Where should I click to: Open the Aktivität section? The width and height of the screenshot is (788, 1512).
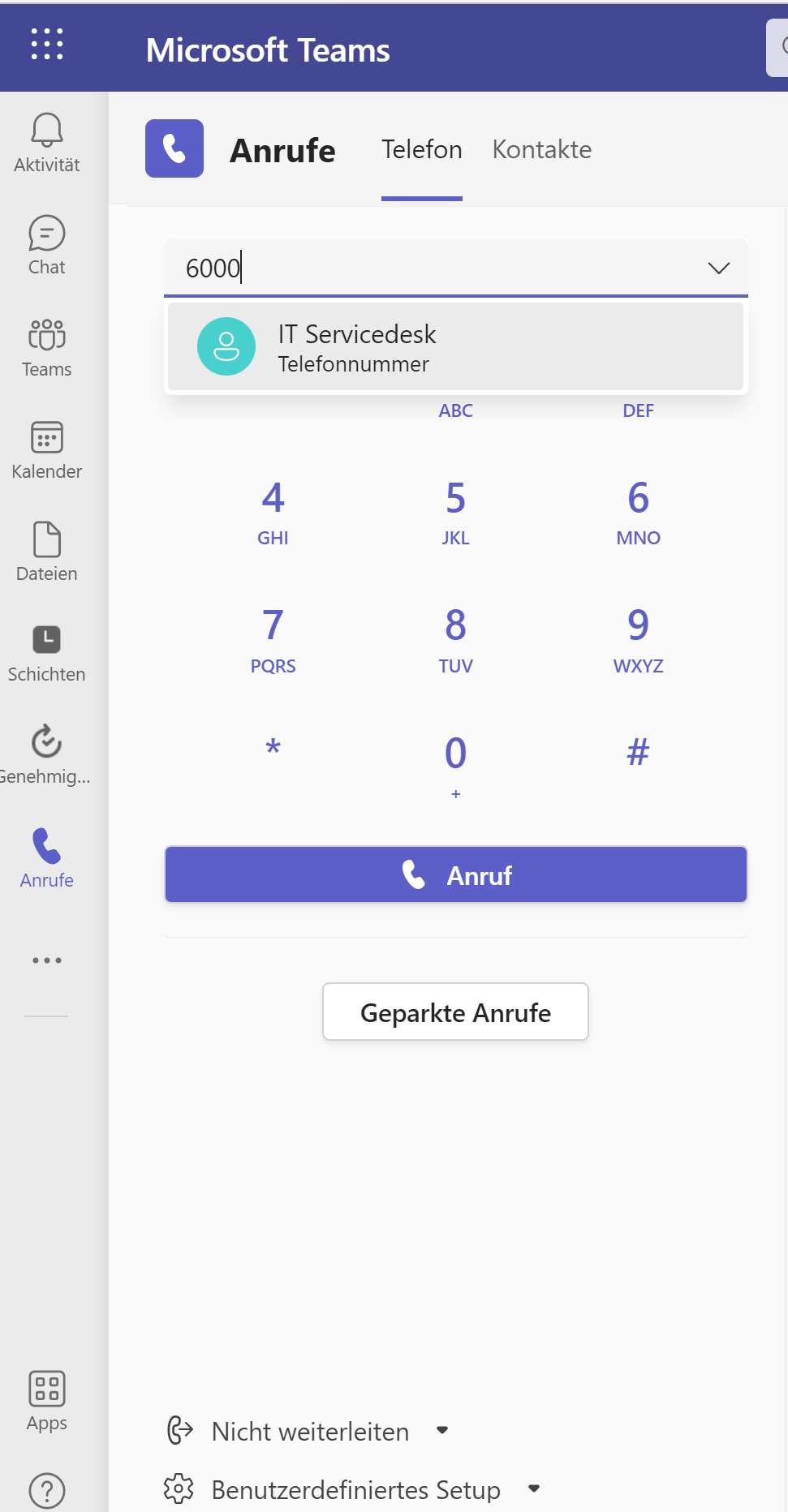coord(47,143)
